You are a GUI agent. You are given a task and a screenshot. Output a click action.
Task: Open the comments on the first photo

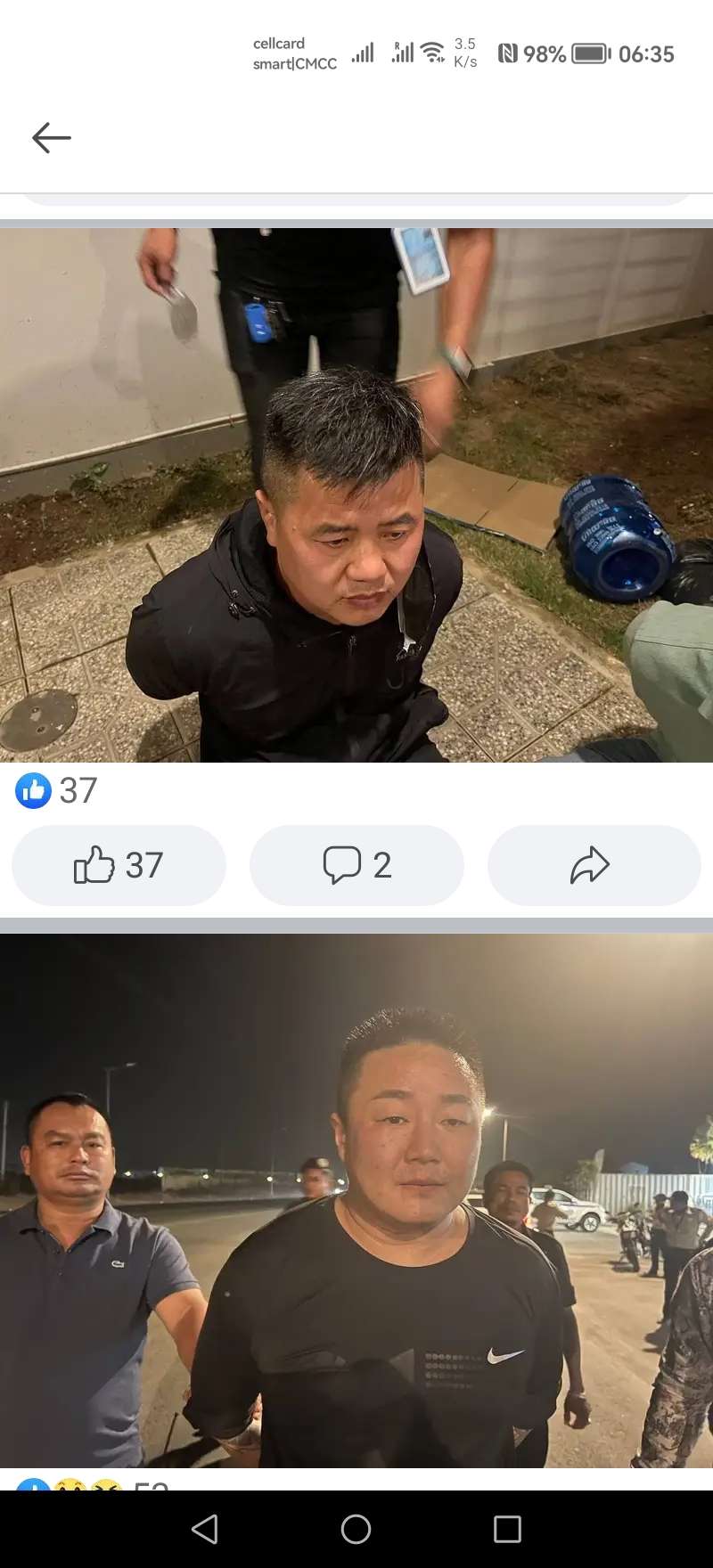[x=356, y=865]
